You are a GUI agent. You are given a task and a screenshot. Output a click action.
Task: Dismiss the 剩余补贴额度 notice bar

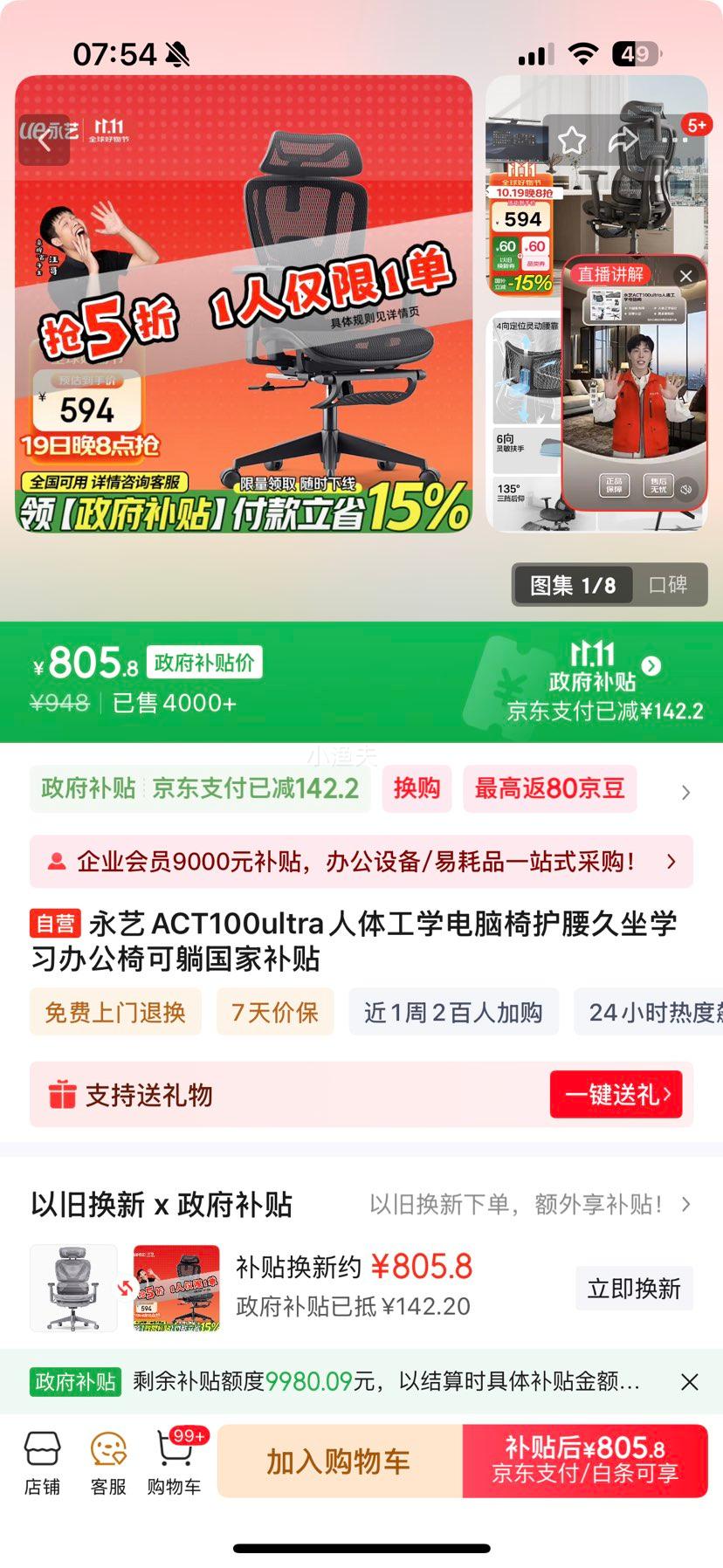click(x=689, y=1382)
